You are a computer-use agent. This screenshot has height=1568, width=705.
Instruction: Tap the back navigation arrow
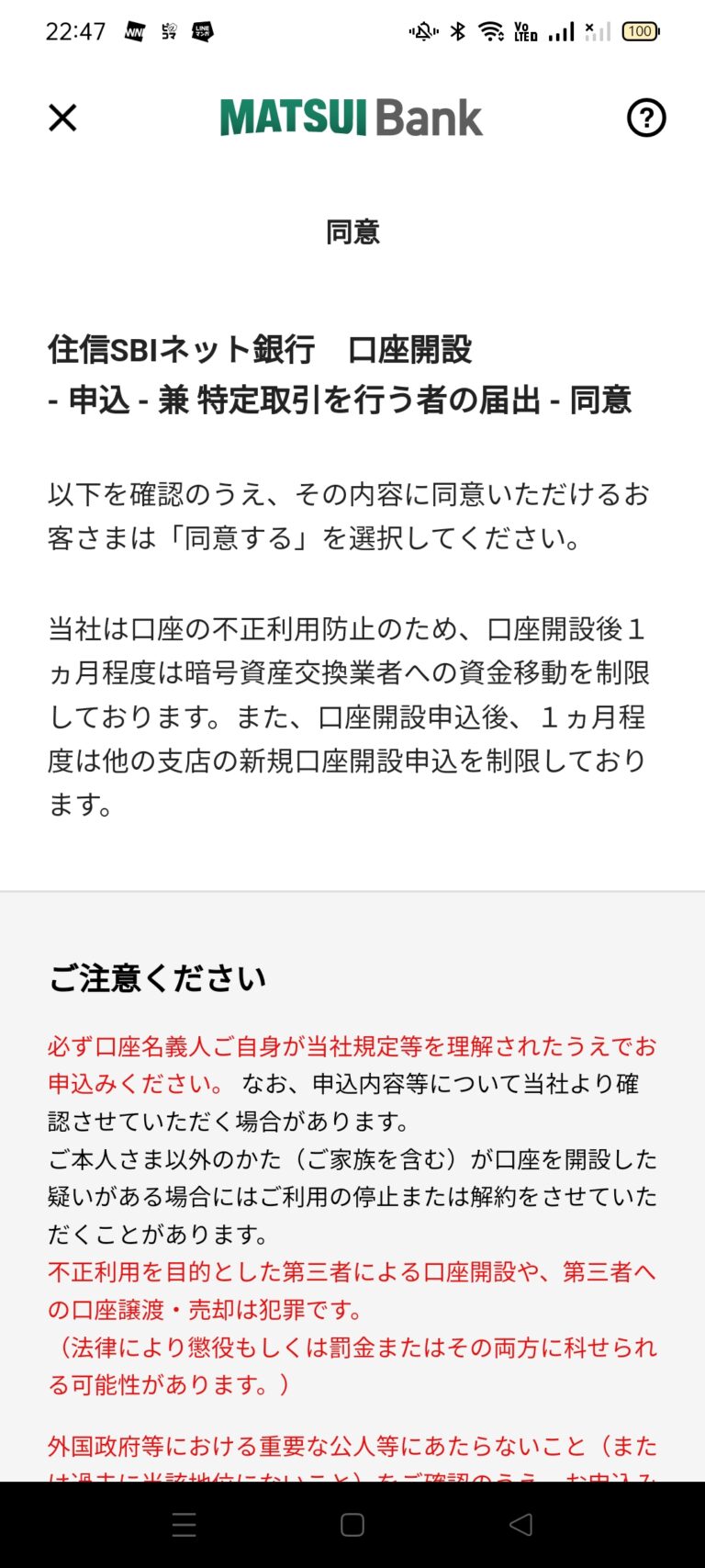[519, 1525]
